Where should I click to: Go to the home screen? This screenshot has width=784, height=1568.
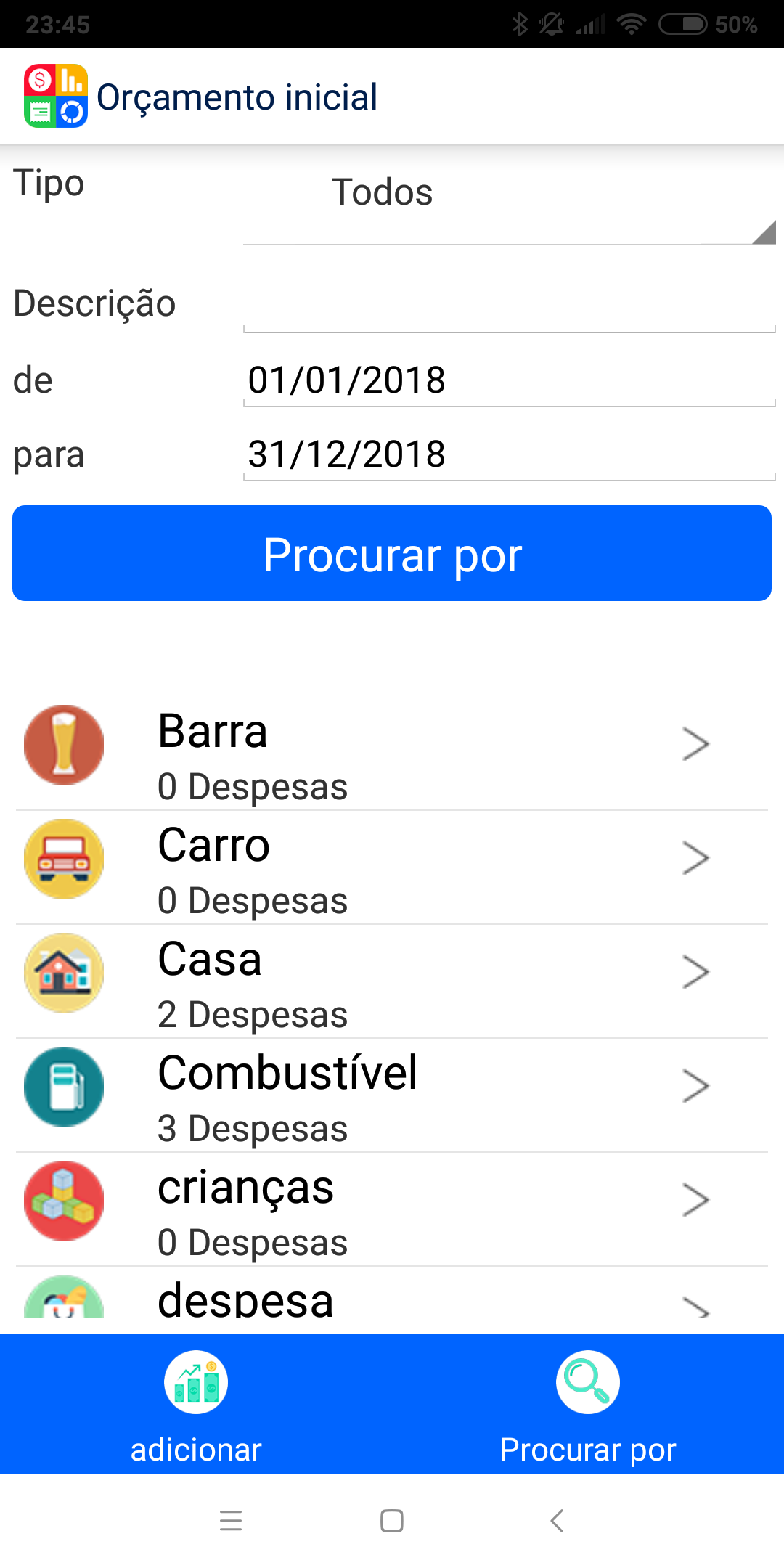click(x=392, y=1521)
